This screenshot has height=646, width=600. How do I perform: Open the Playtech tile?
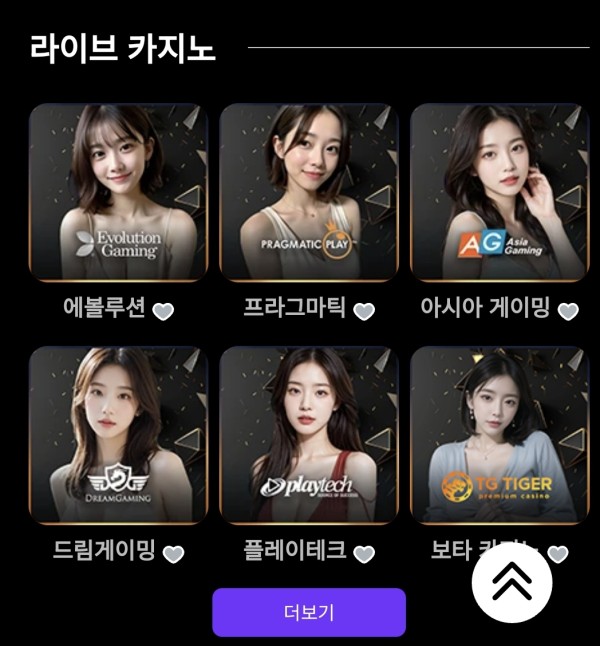click(x=309, y=435)
